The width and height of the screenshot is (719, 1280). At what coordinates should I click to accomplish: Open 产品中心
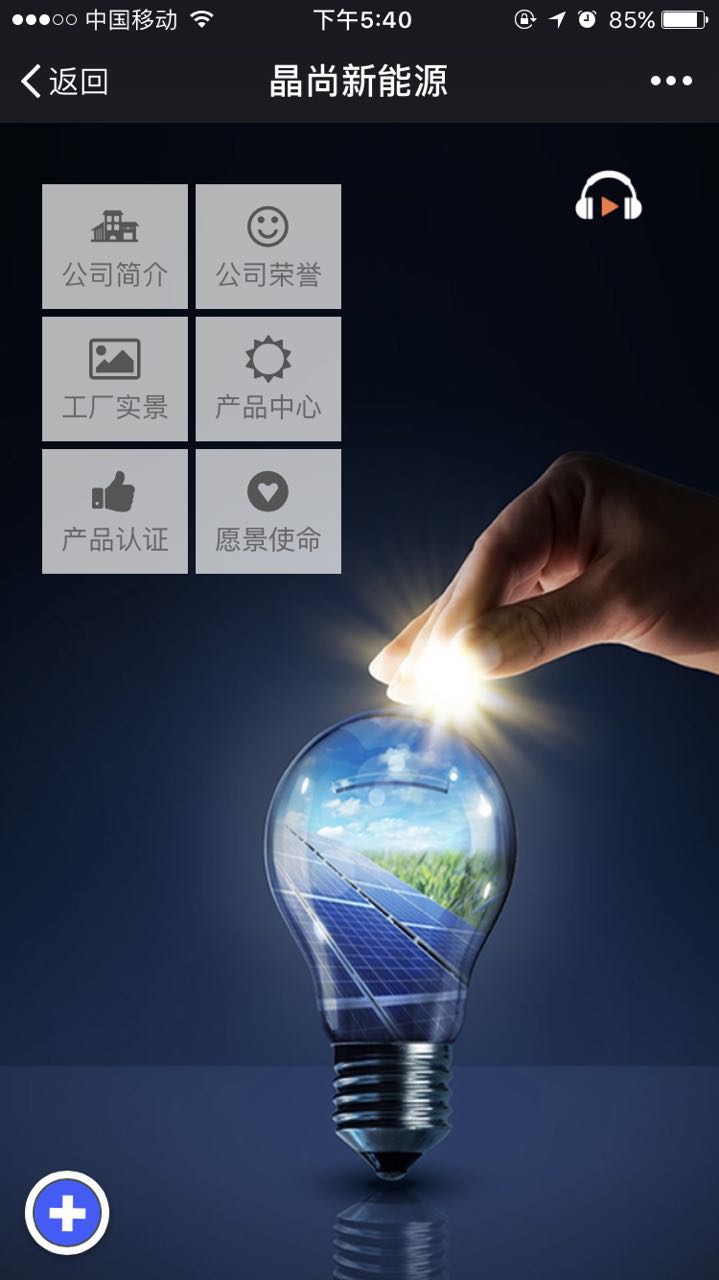click(x=268, y=379)
